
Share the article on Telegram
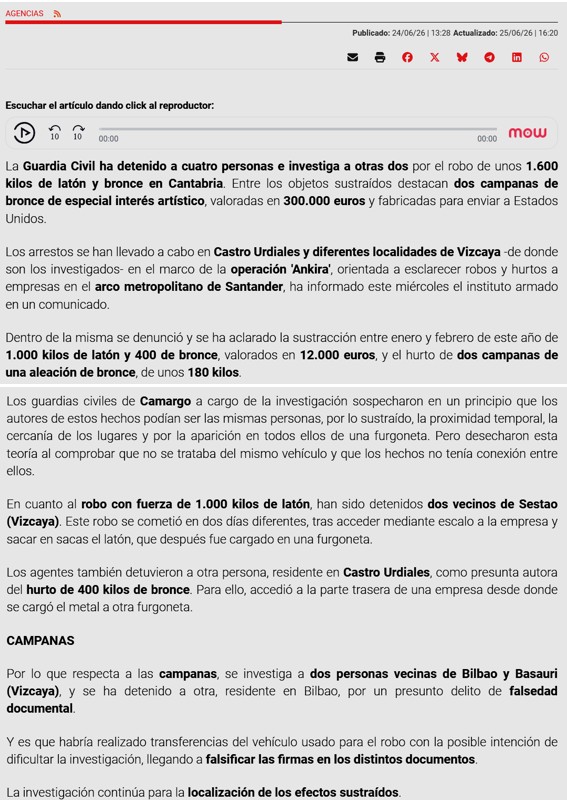pyautogui.click(x=489, y=57)
